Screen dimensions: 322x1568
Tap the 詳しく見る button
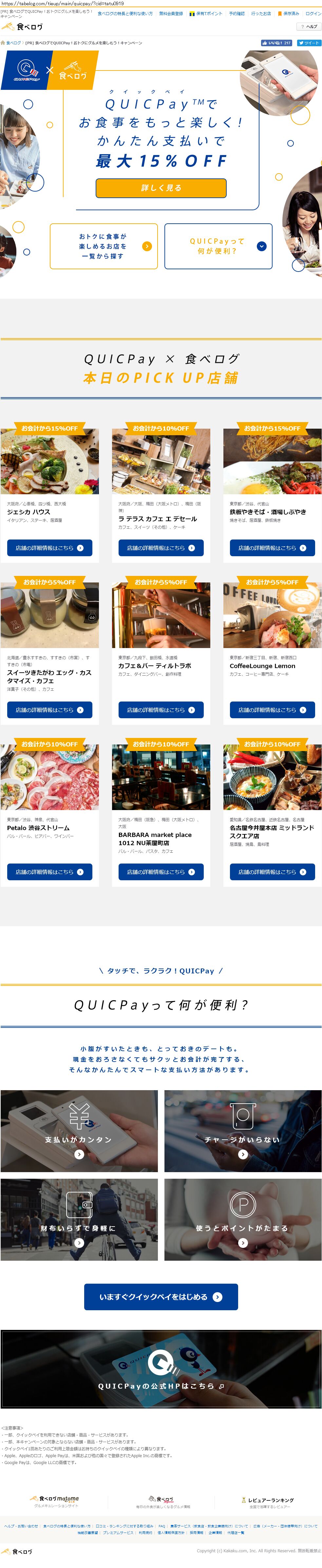161,188
